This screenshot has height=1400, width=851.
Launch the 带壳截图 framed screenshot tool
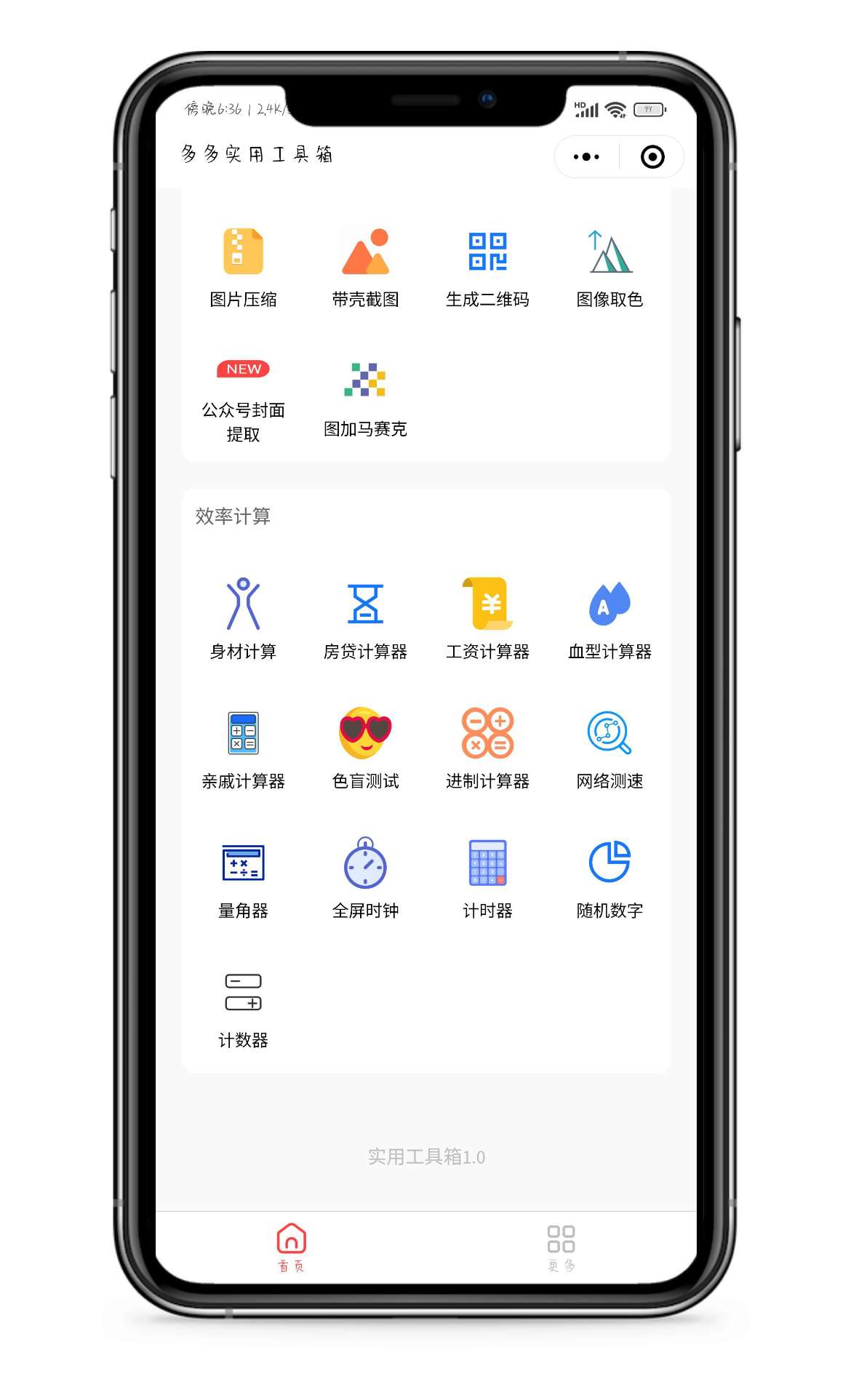tap(365, 266)
